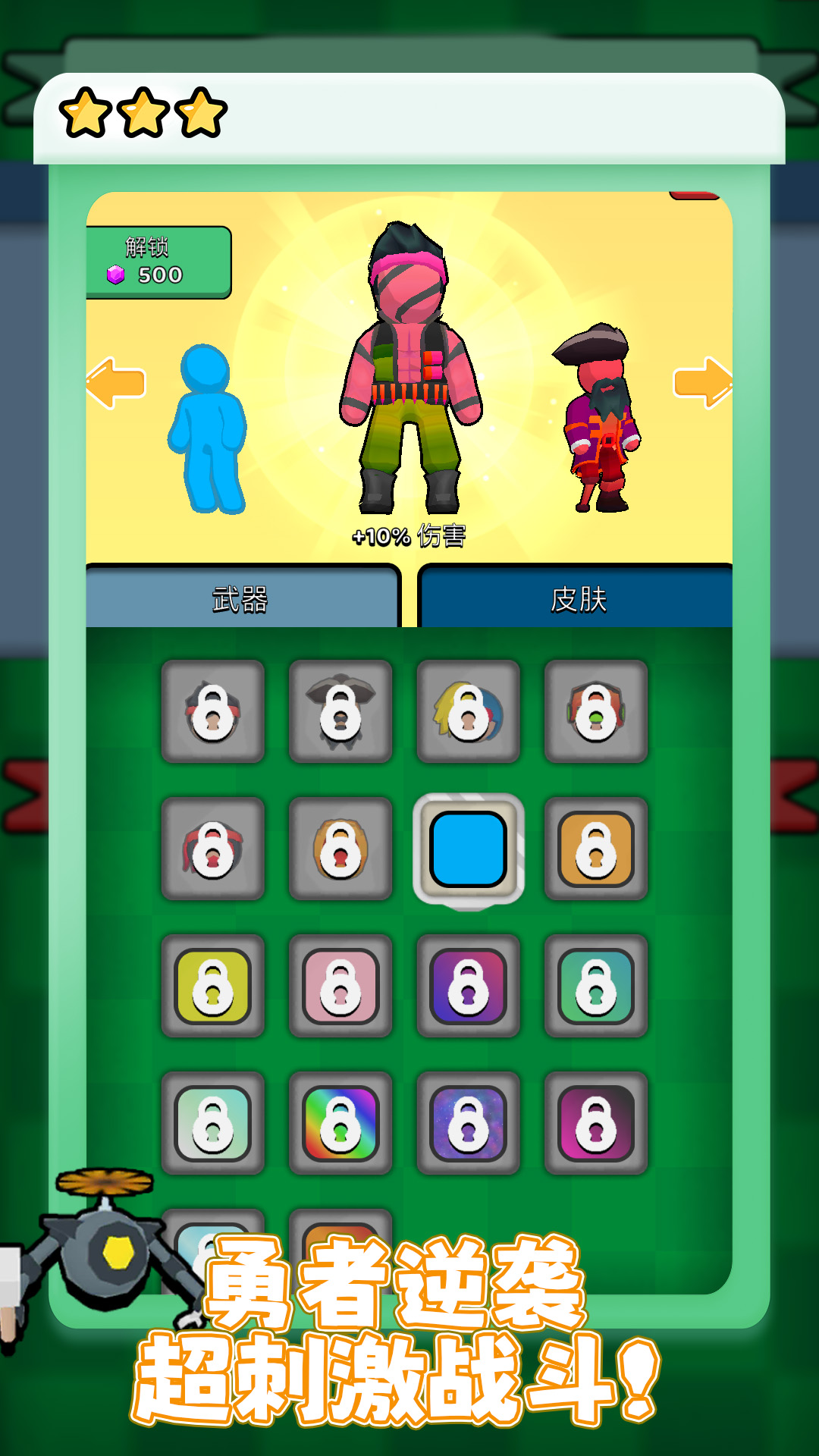Viewport: 819px width, 1456px height.
Task: Go to the previous skin with left arrow
Action: (116, 383)
